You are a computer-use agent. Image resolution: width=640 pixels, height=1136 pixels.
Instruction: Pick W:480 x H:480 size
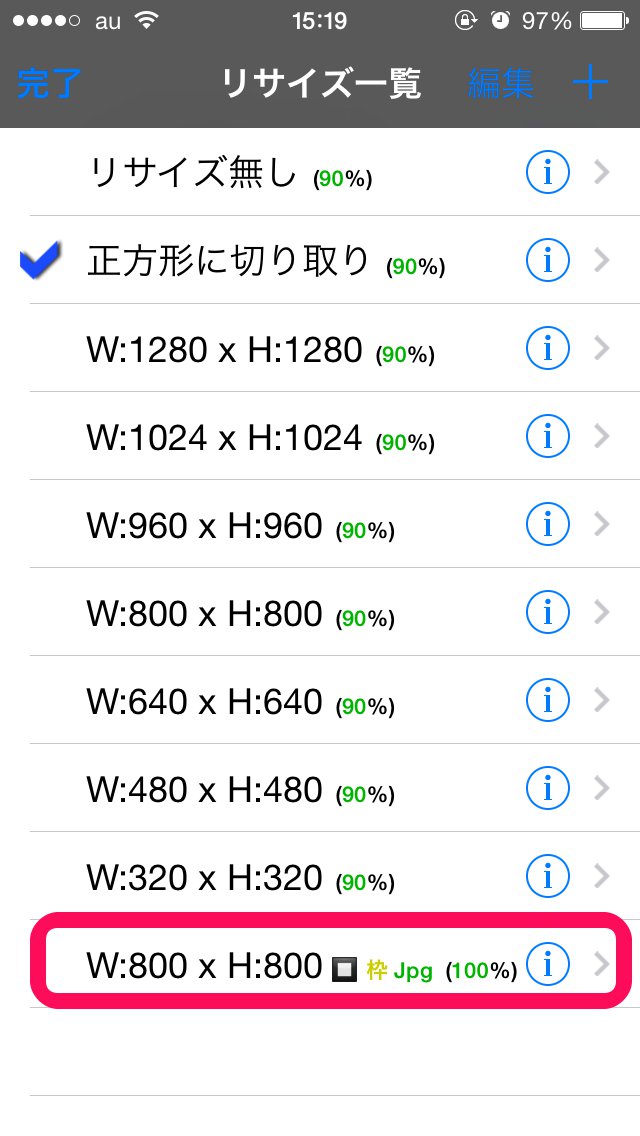[x=204, y=789]
